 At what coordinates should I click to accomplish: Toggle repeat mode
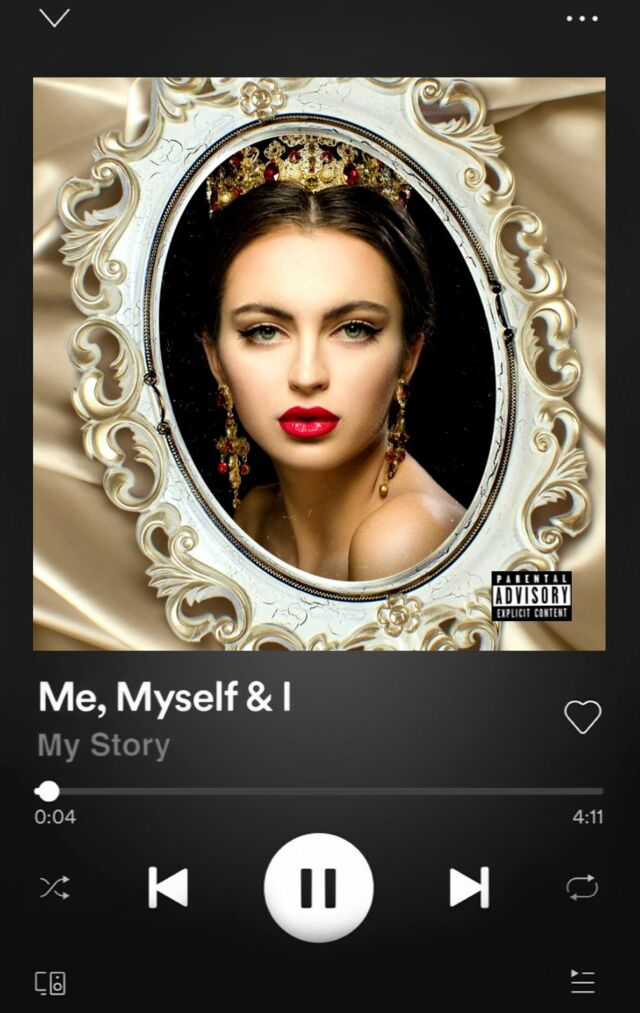[582, 887]
